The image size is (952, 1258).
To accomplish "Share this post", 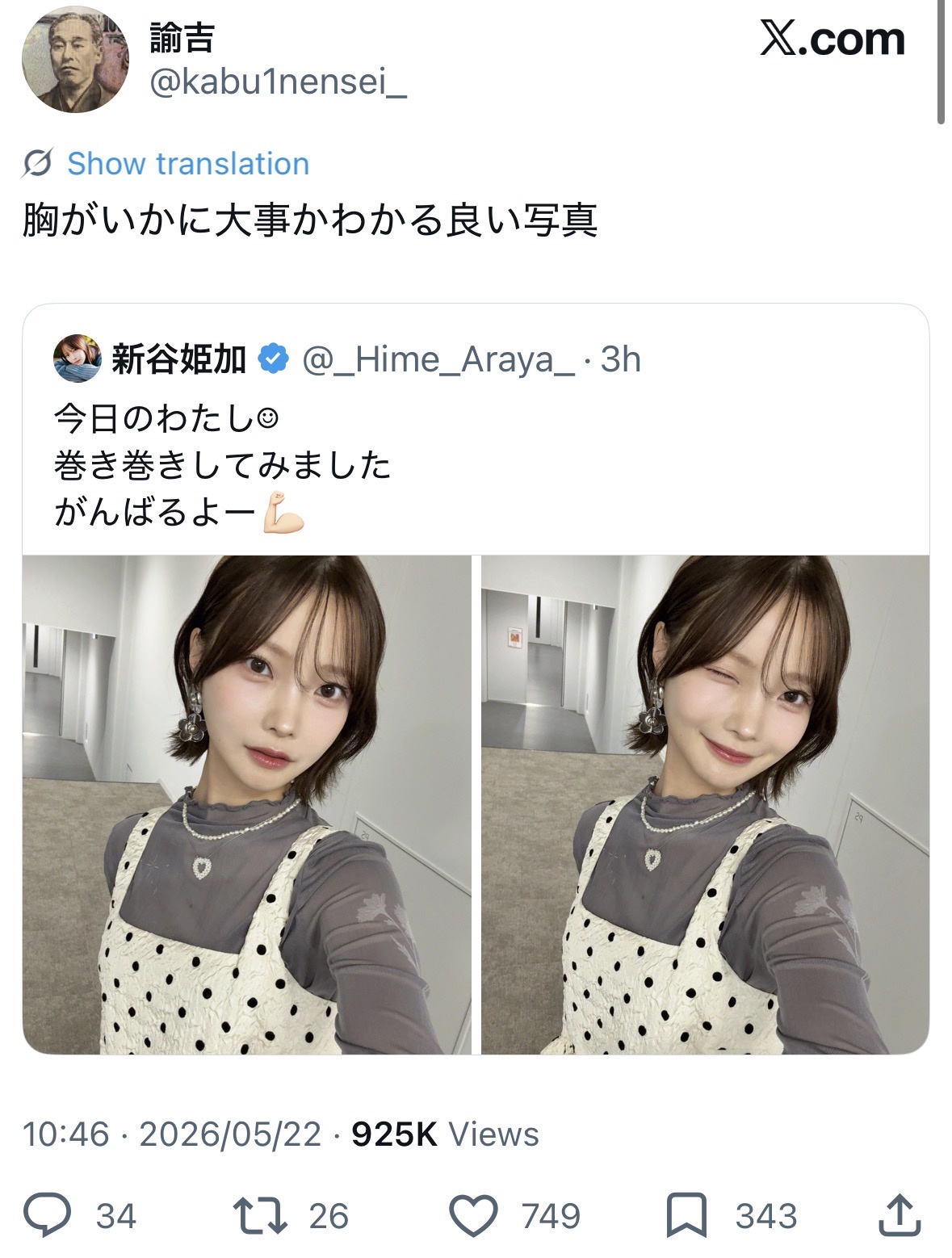I will tap(900, 1215).
